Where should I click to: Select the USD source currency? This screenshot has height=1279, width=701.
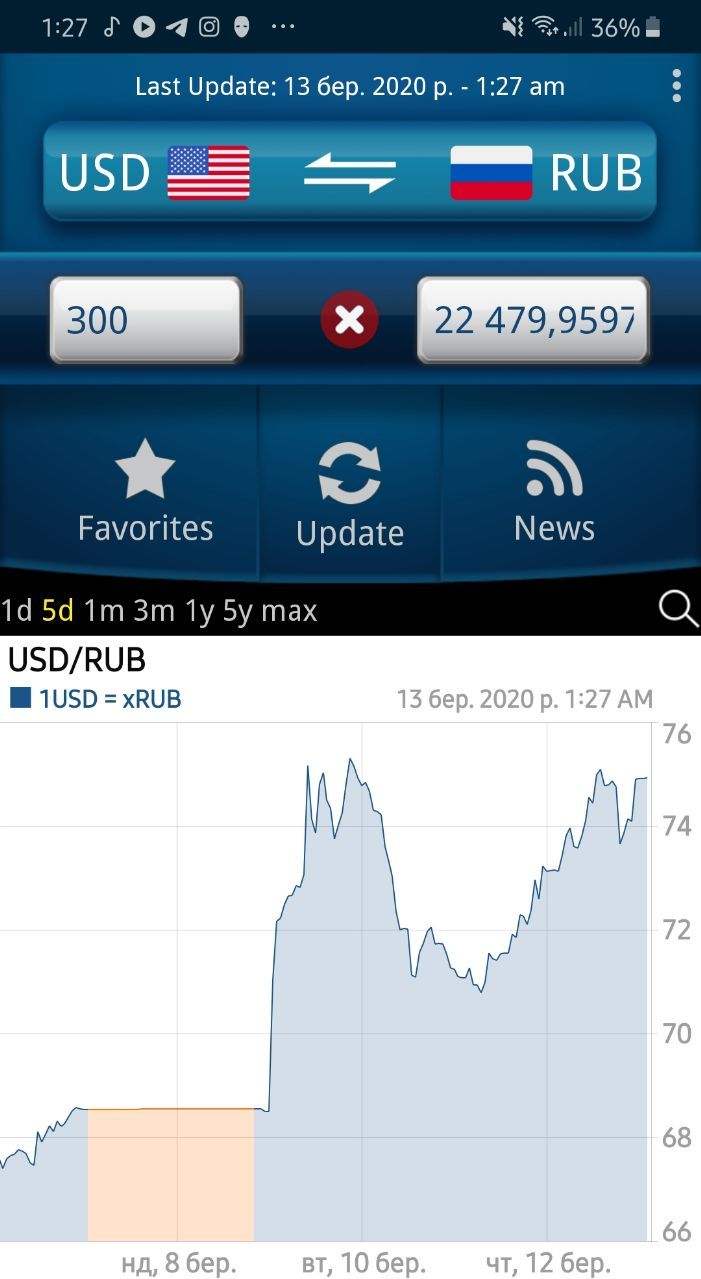(154, 173)
